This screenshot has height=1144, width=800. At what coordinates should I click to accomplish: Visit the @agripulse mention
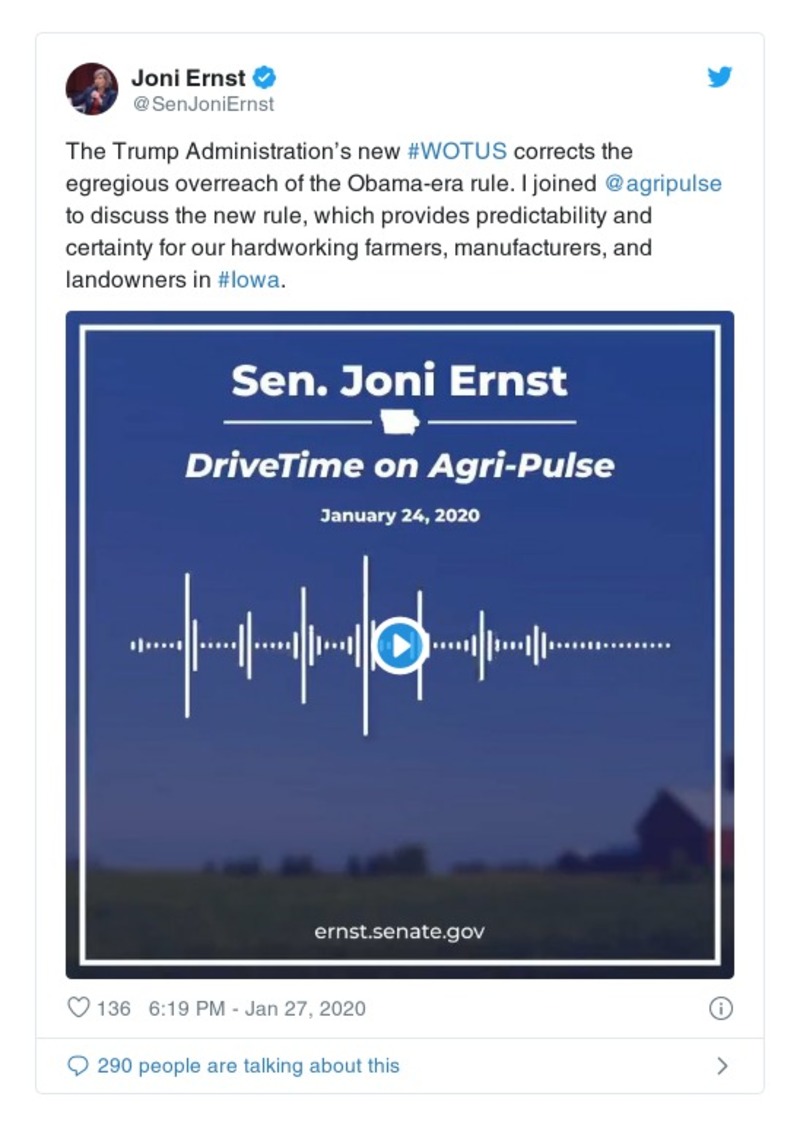(663, 184)
